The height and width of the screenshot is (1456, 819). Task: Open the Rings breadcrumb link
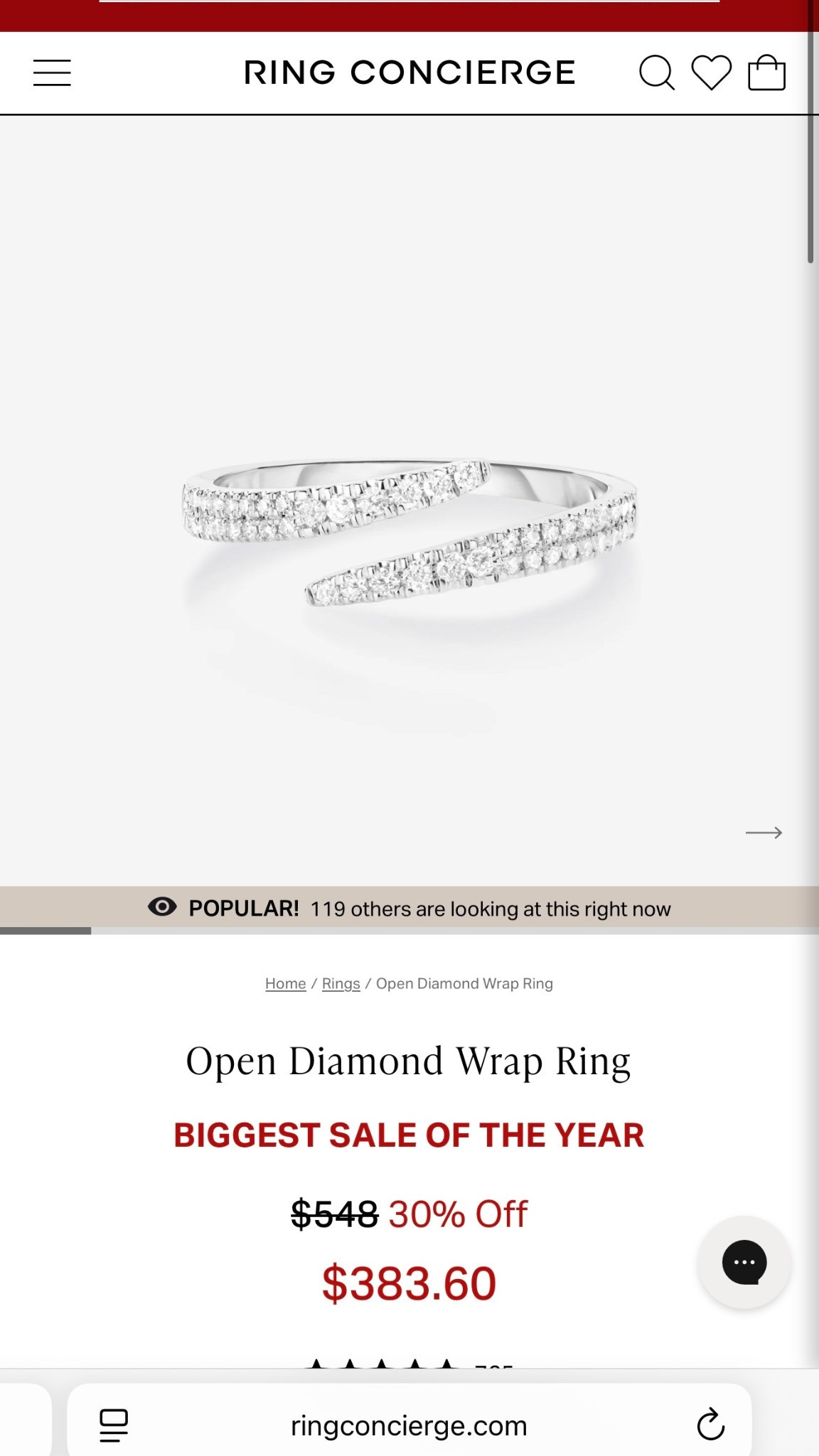(x=341, y=983)
